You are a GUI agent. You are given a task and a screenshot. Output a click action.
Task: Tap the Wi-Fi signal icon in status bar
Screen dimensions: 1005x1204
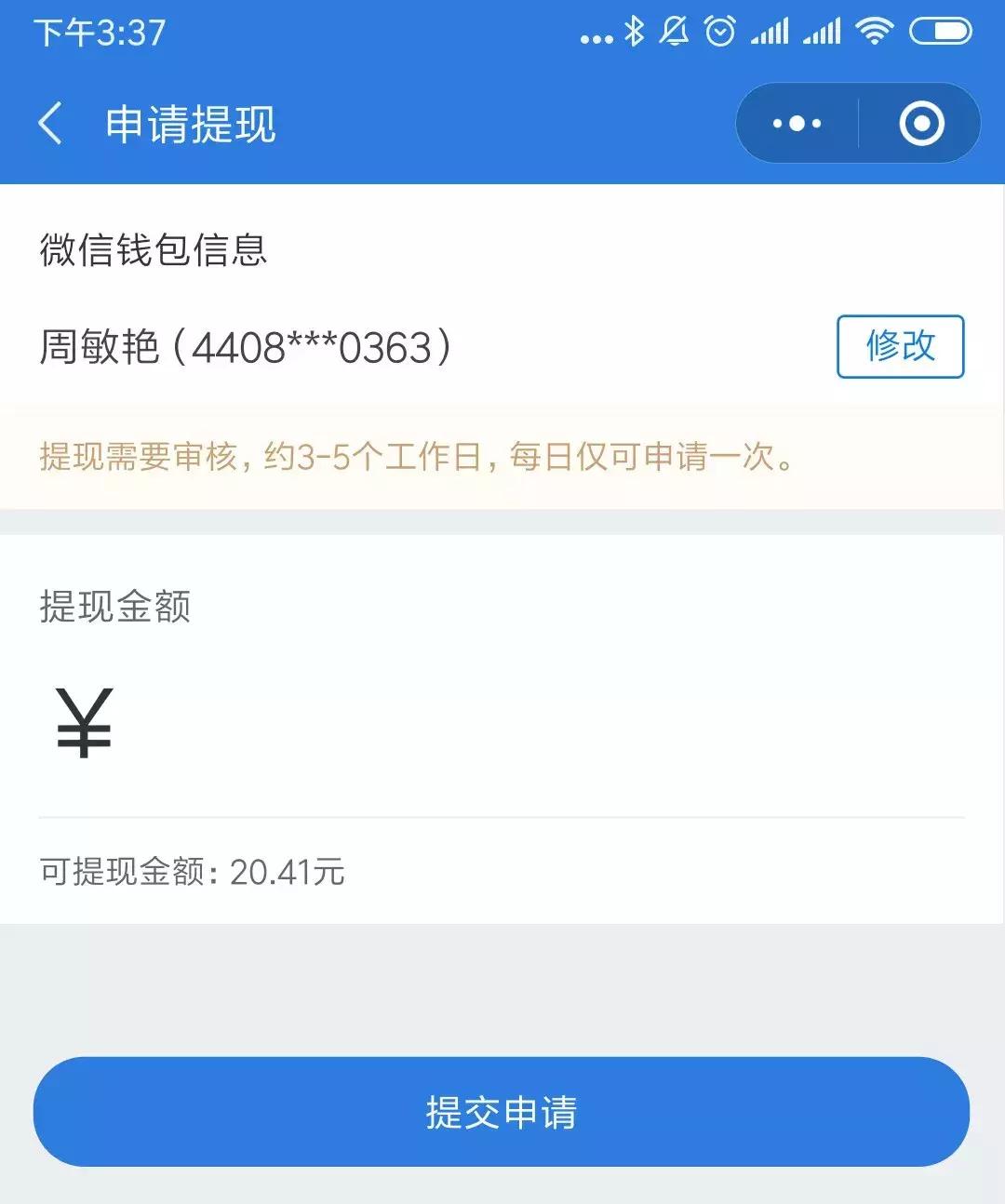pos(876,31)
